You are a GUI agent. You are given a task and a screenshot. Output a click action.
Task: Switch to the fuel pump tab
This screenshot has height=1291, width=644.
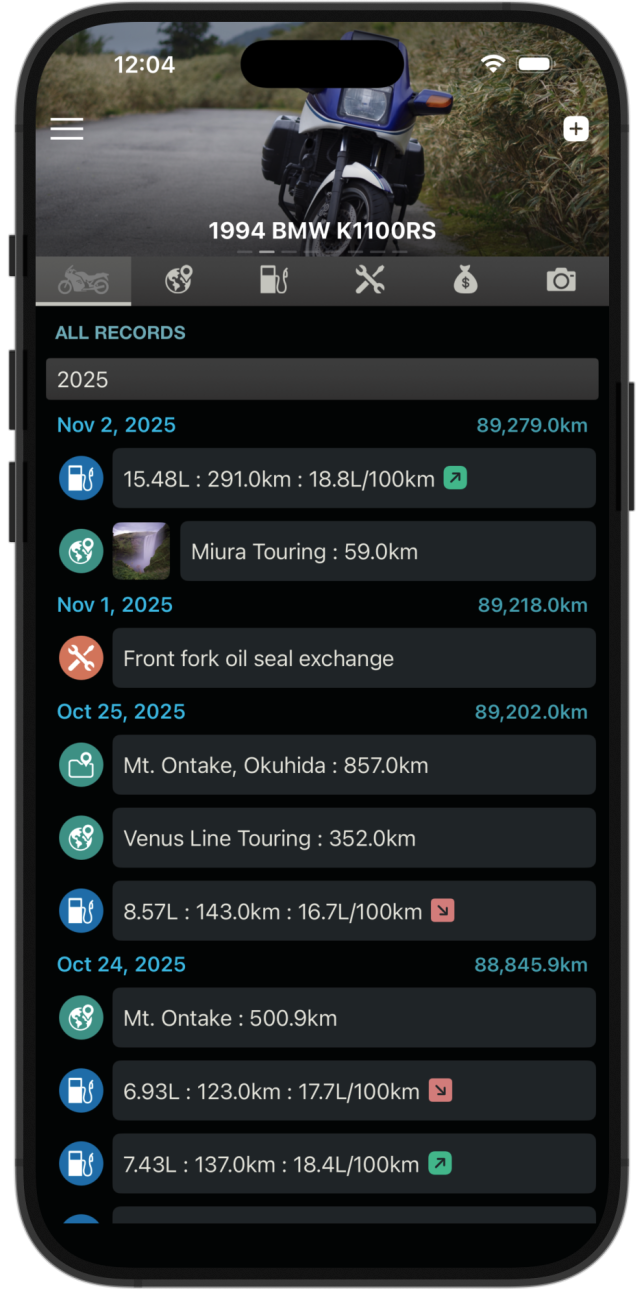274,281
